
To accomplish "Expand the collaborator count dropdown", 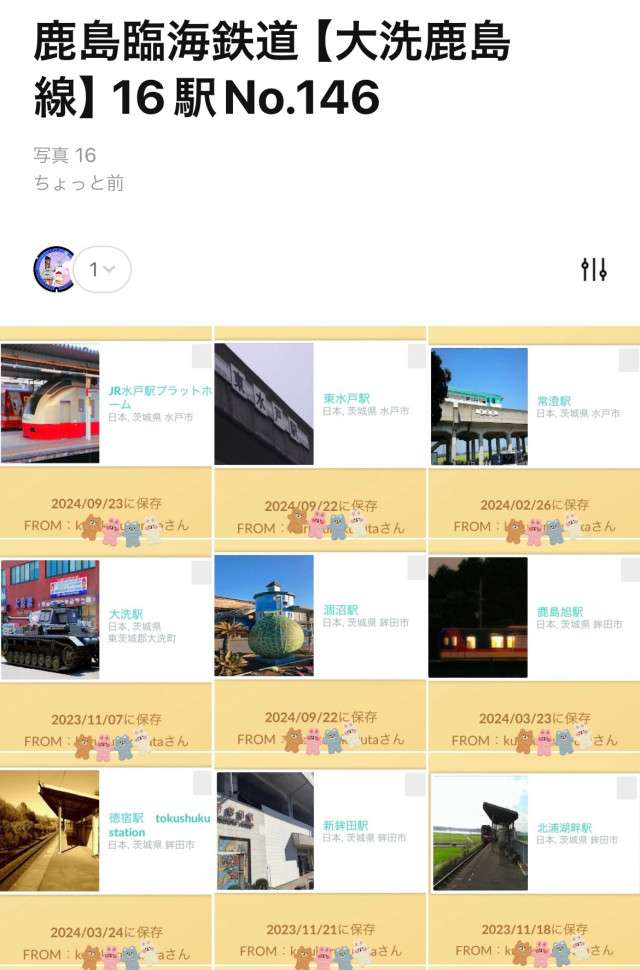I will 102,269.
